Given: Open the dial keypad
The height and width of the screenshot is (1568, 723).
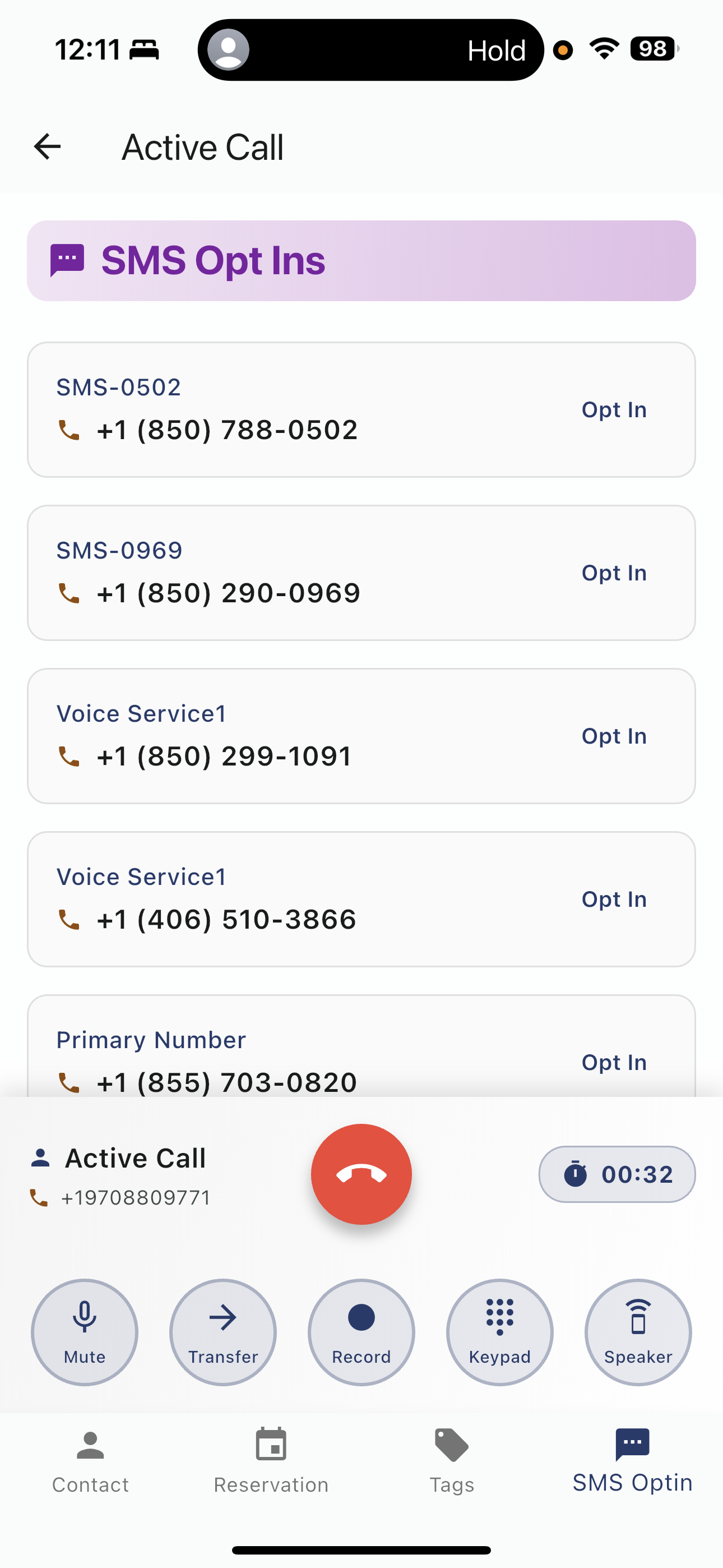Looking at the screenshot, I should 499,1332.
